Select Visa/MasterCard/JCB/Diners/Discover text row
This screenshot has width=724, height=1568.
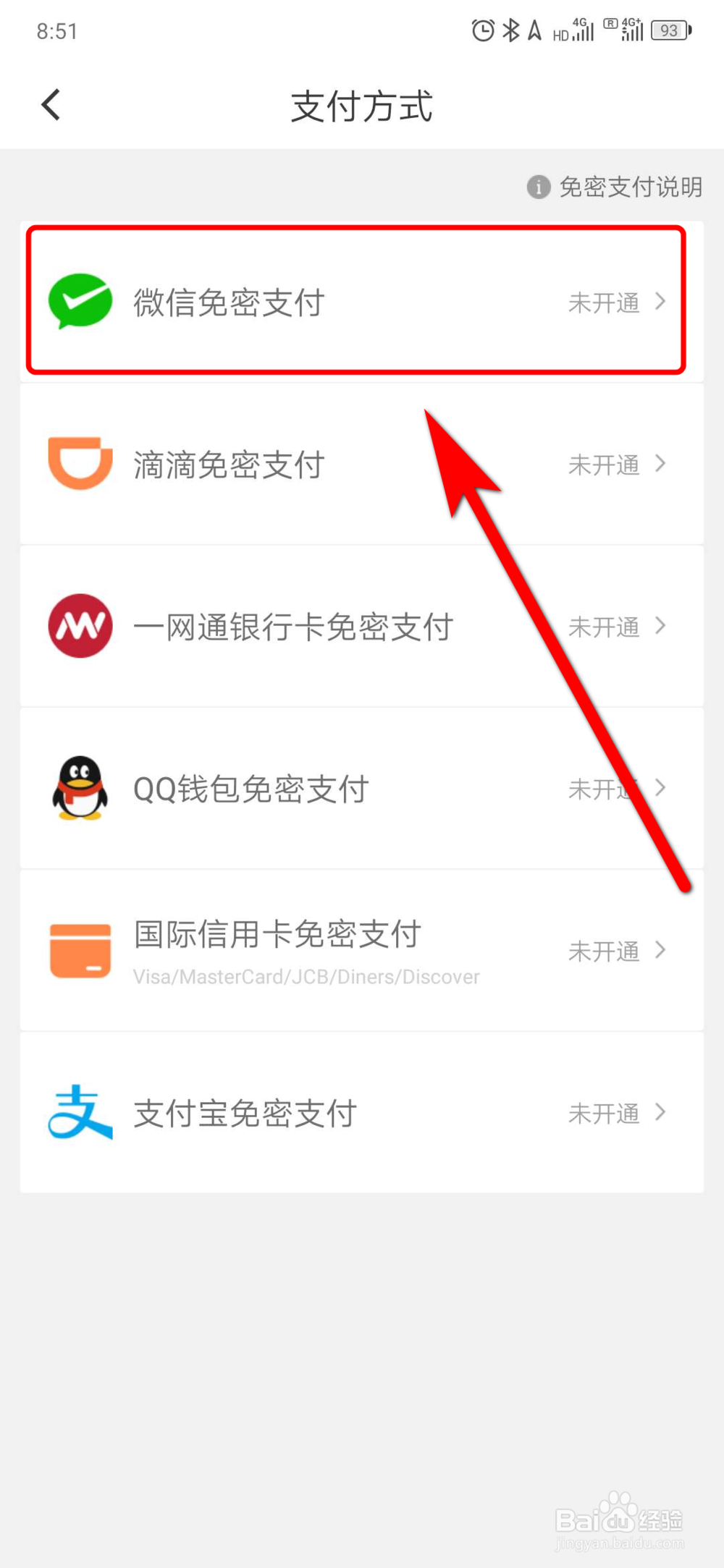[306, 976]
